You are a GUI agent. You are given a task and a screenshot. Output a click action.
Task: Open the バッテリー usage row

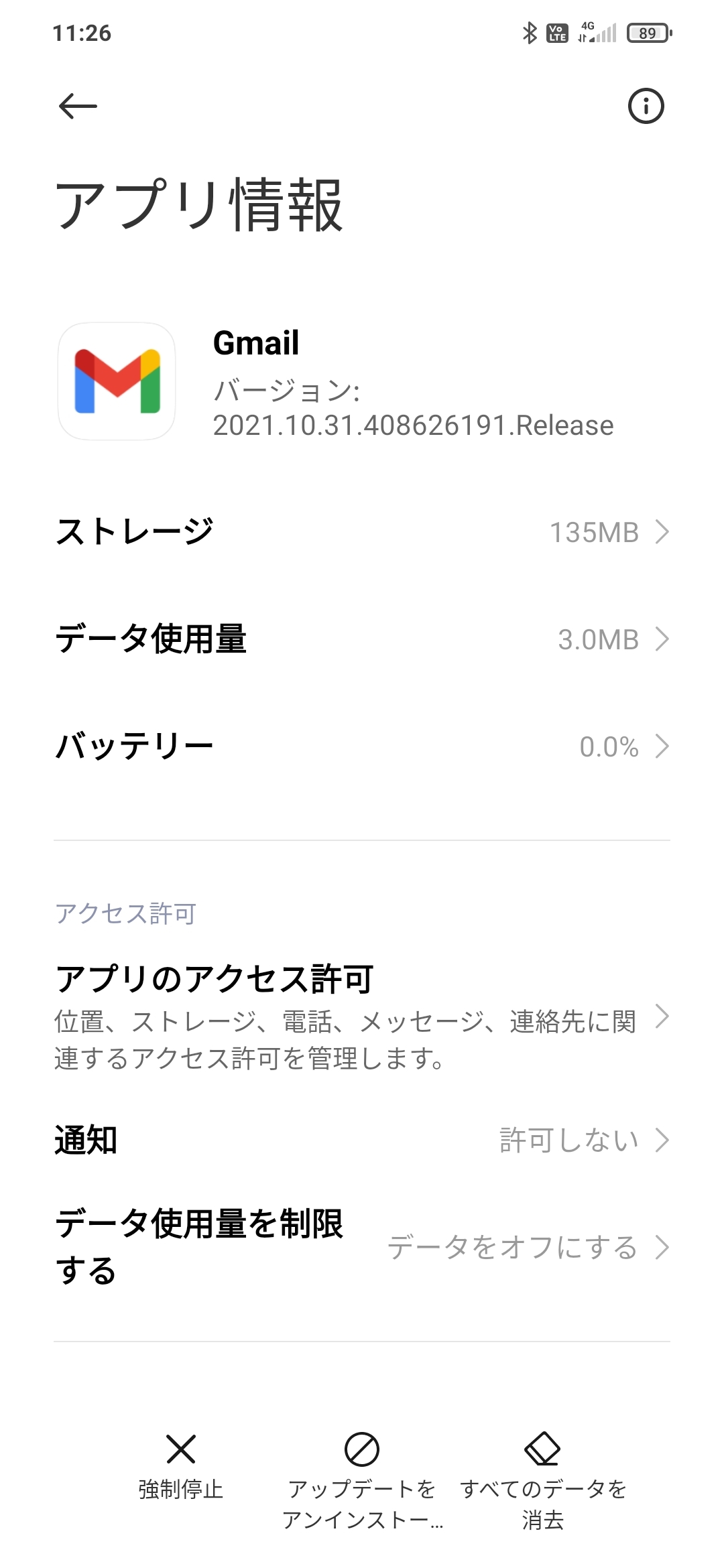click(362, 746)
